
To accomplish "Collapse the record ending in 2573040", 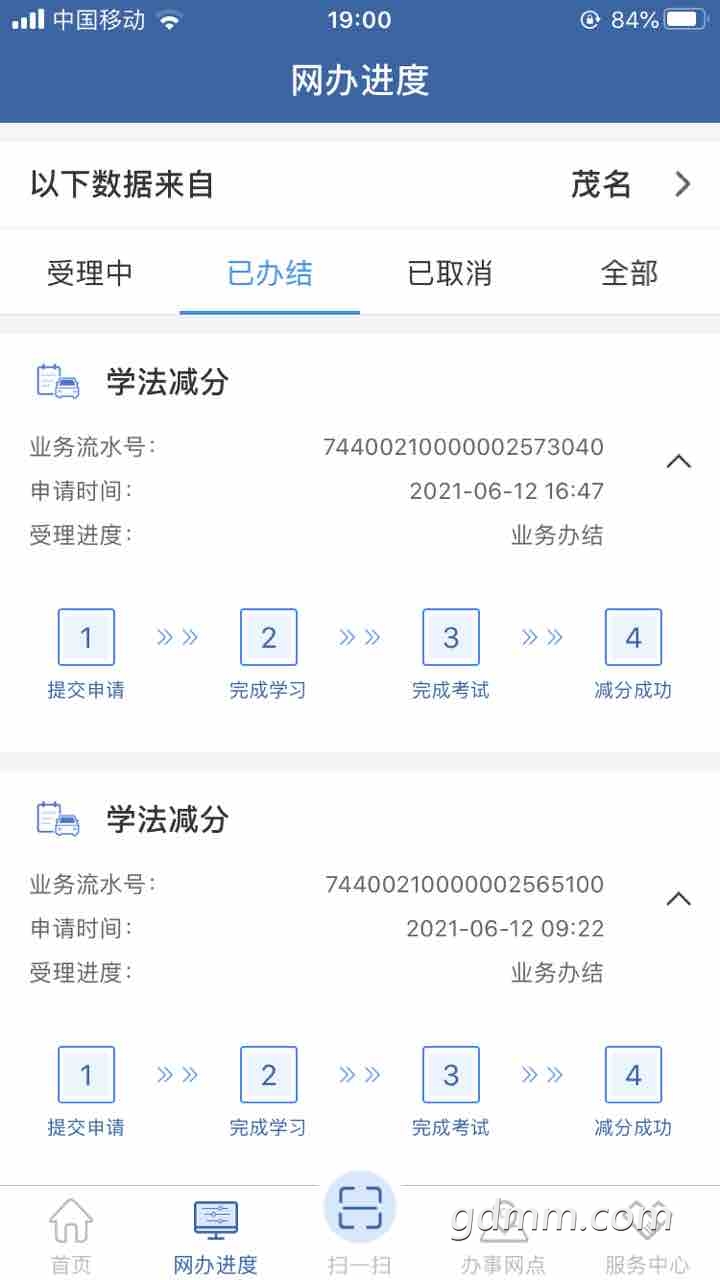I will [x=679, y=461].
